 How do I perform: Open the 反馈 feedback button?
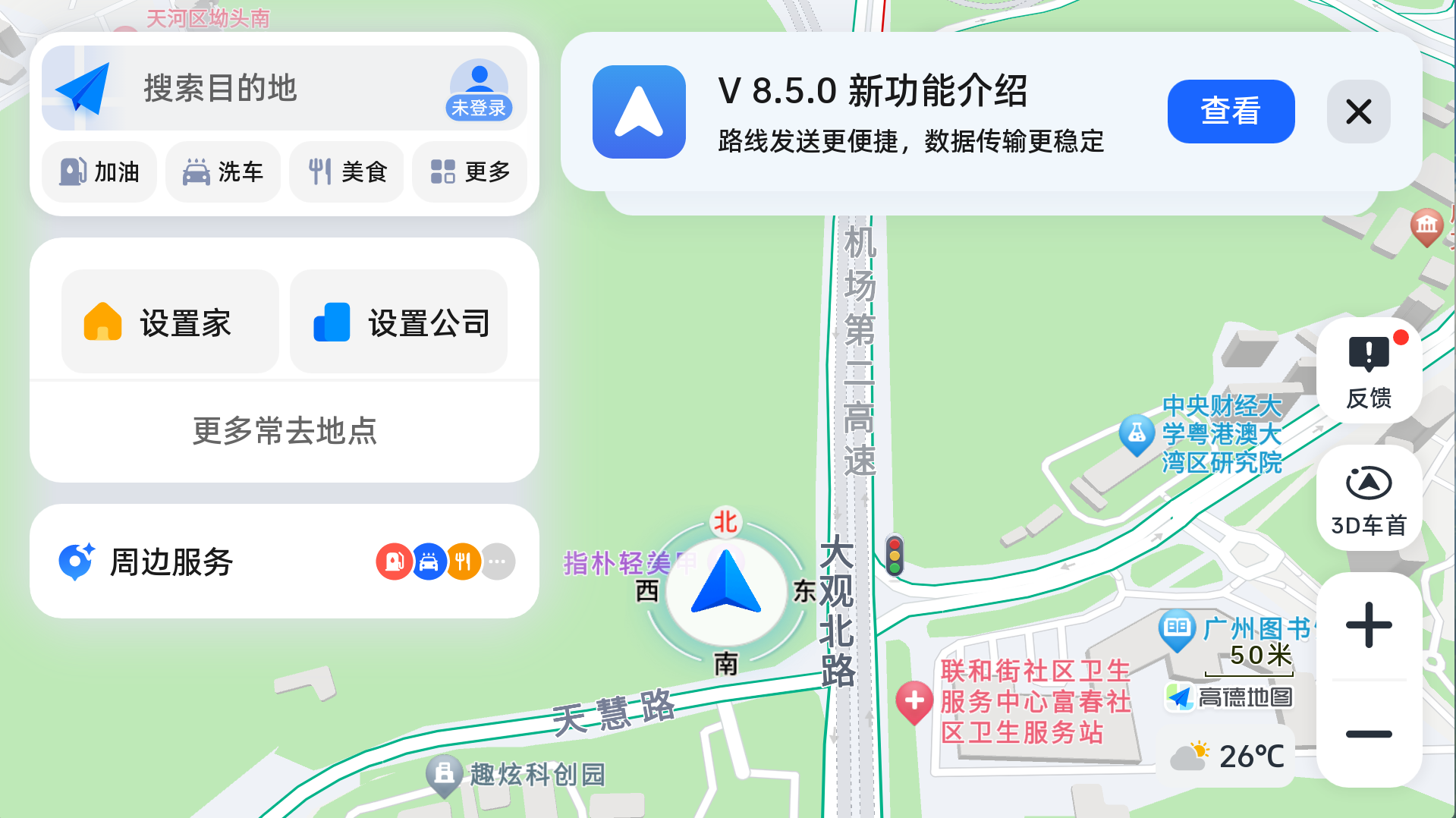click(x=1369, y=372)
